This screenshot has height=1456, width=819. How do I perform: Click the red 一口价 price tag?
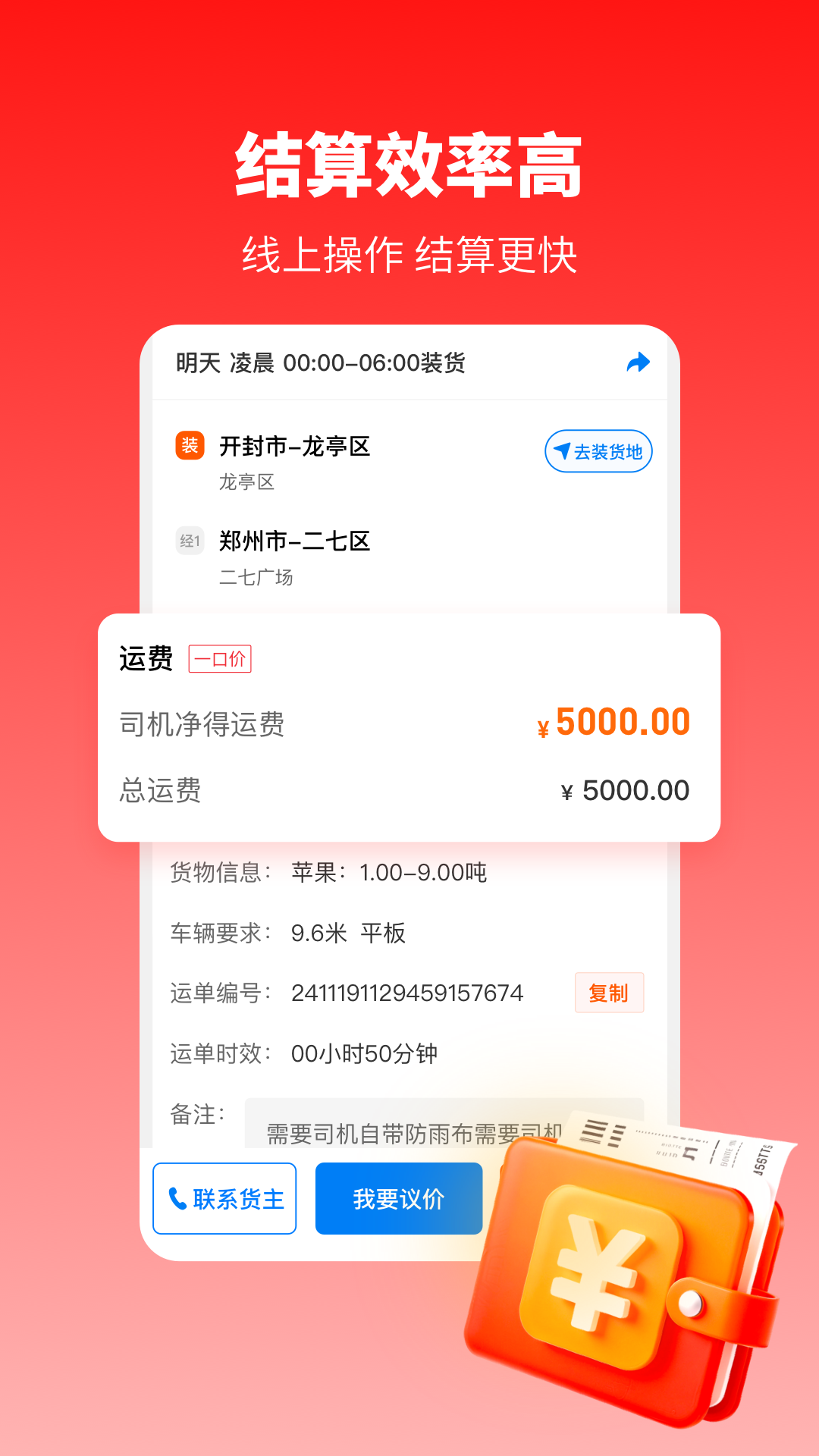[x=221, y=660]
